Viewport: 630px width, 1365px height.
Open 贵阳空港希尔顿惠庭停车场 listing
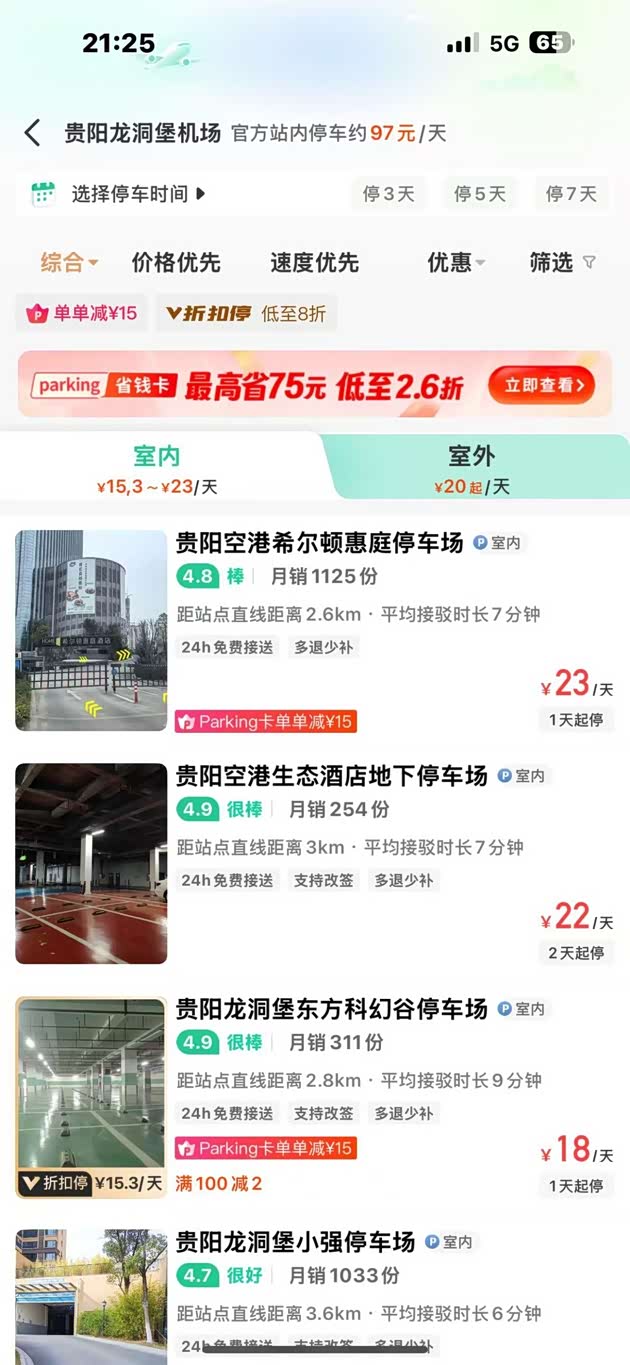tap(319, 544)
